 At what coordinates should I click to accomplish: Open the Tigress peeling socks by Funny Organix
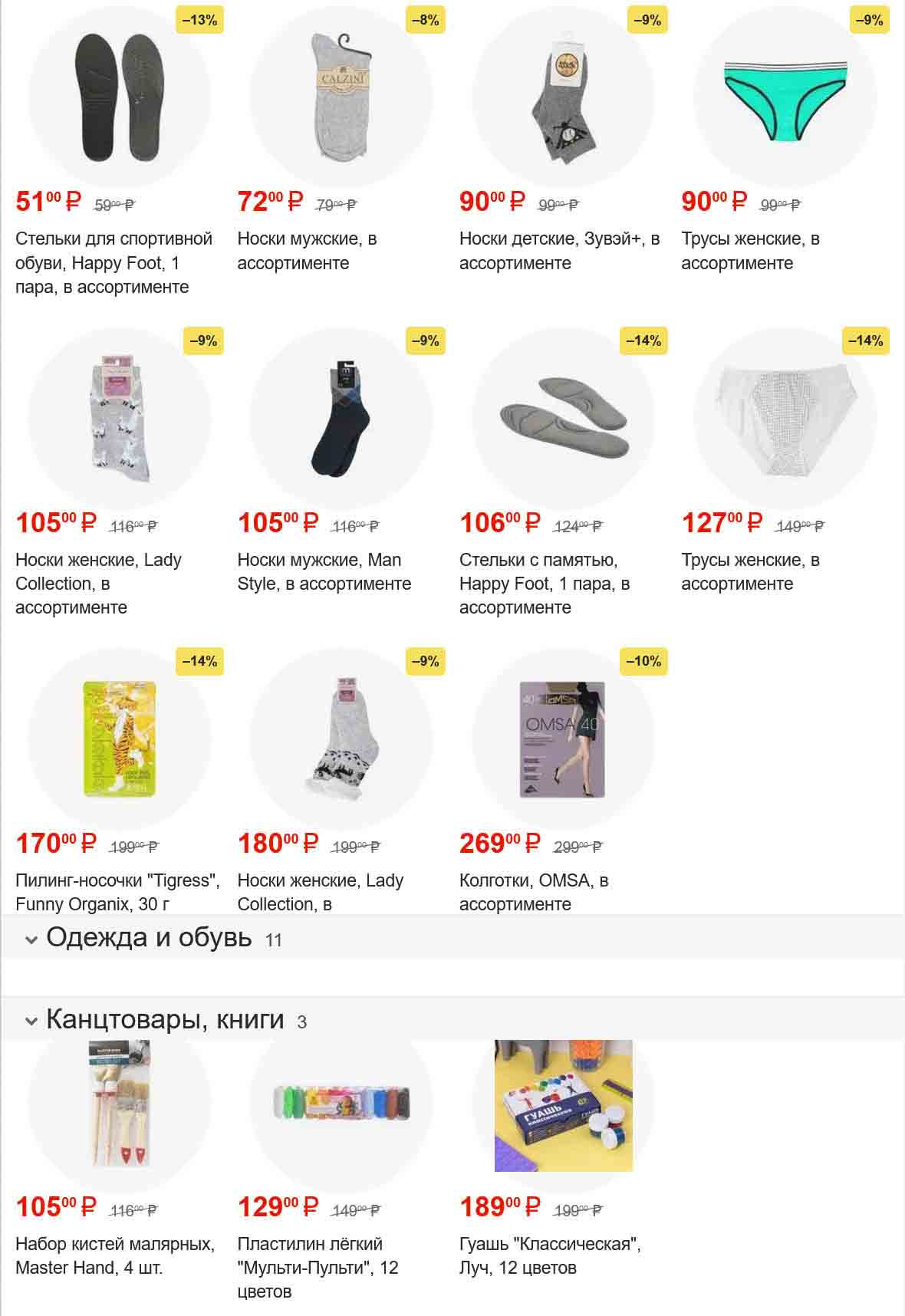pos(119,739)
